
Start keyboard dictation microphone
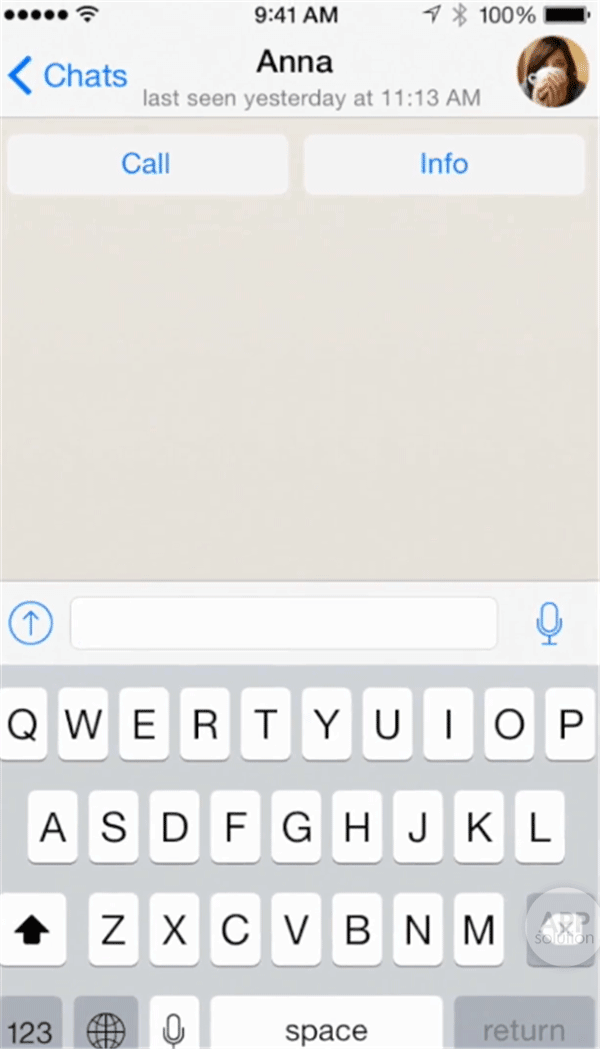click(x=175, y=1028)
